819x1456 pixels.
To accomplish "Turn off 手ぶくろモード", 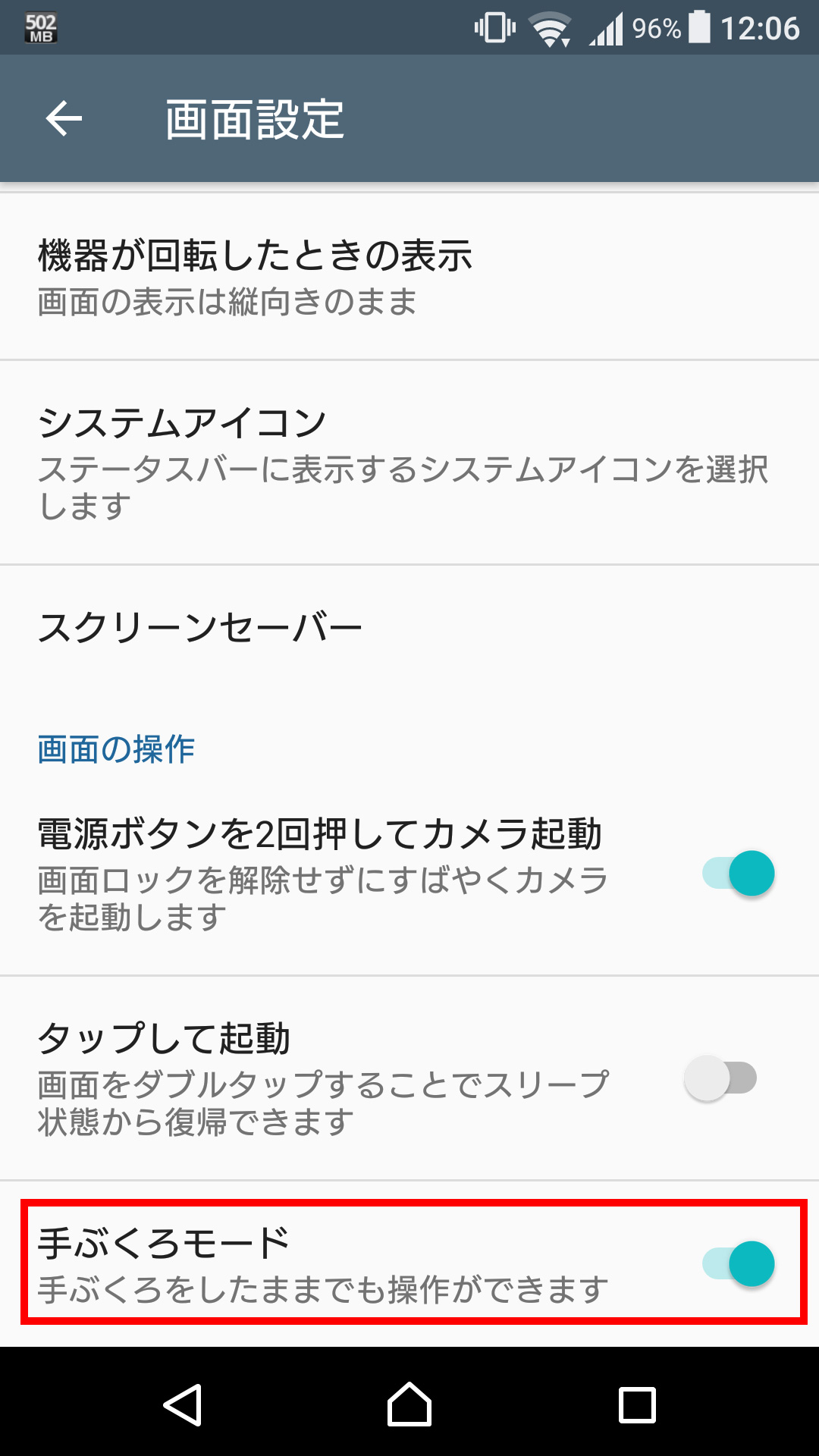I will coord(738,1263).
